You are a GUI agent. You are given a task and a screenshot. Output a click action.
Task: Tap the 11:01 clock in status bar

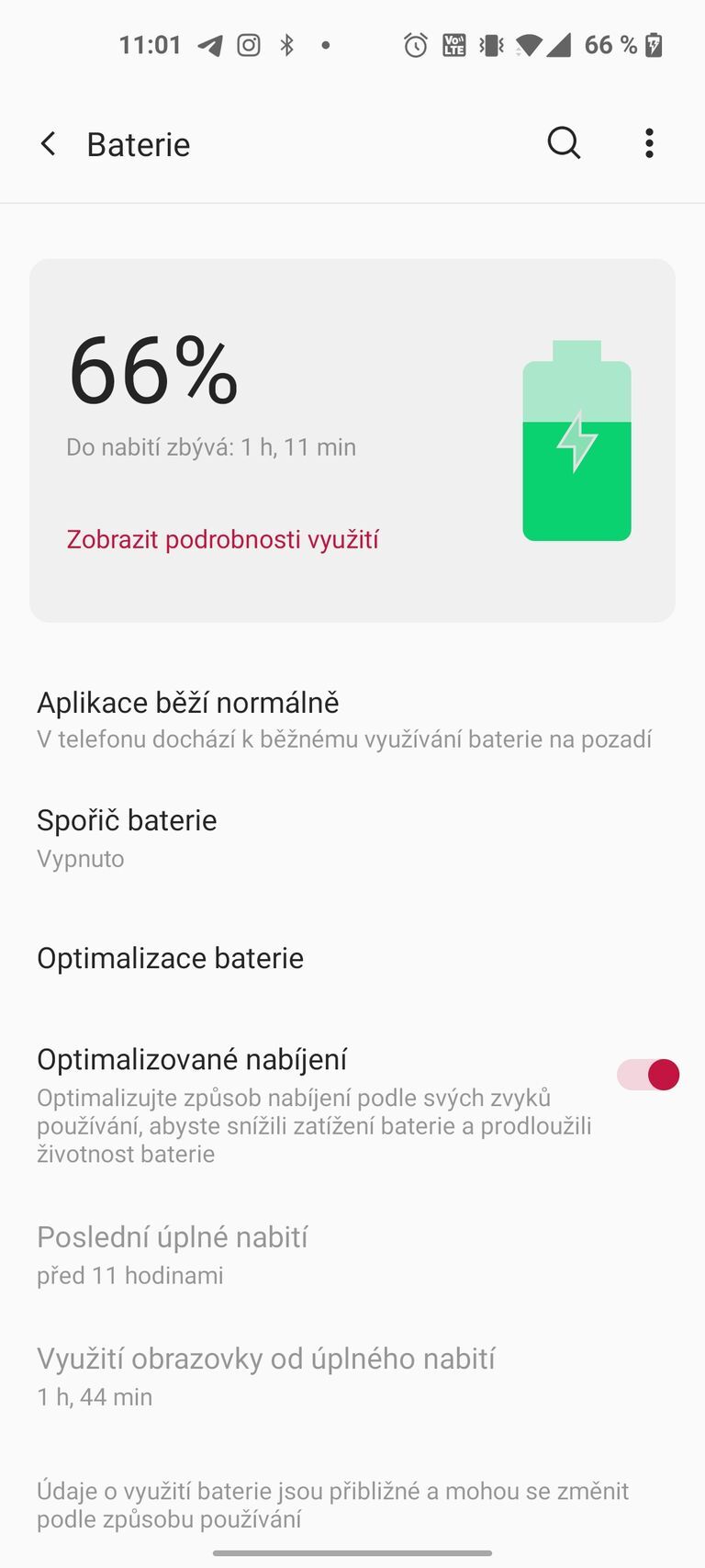(x=150, y=43)
